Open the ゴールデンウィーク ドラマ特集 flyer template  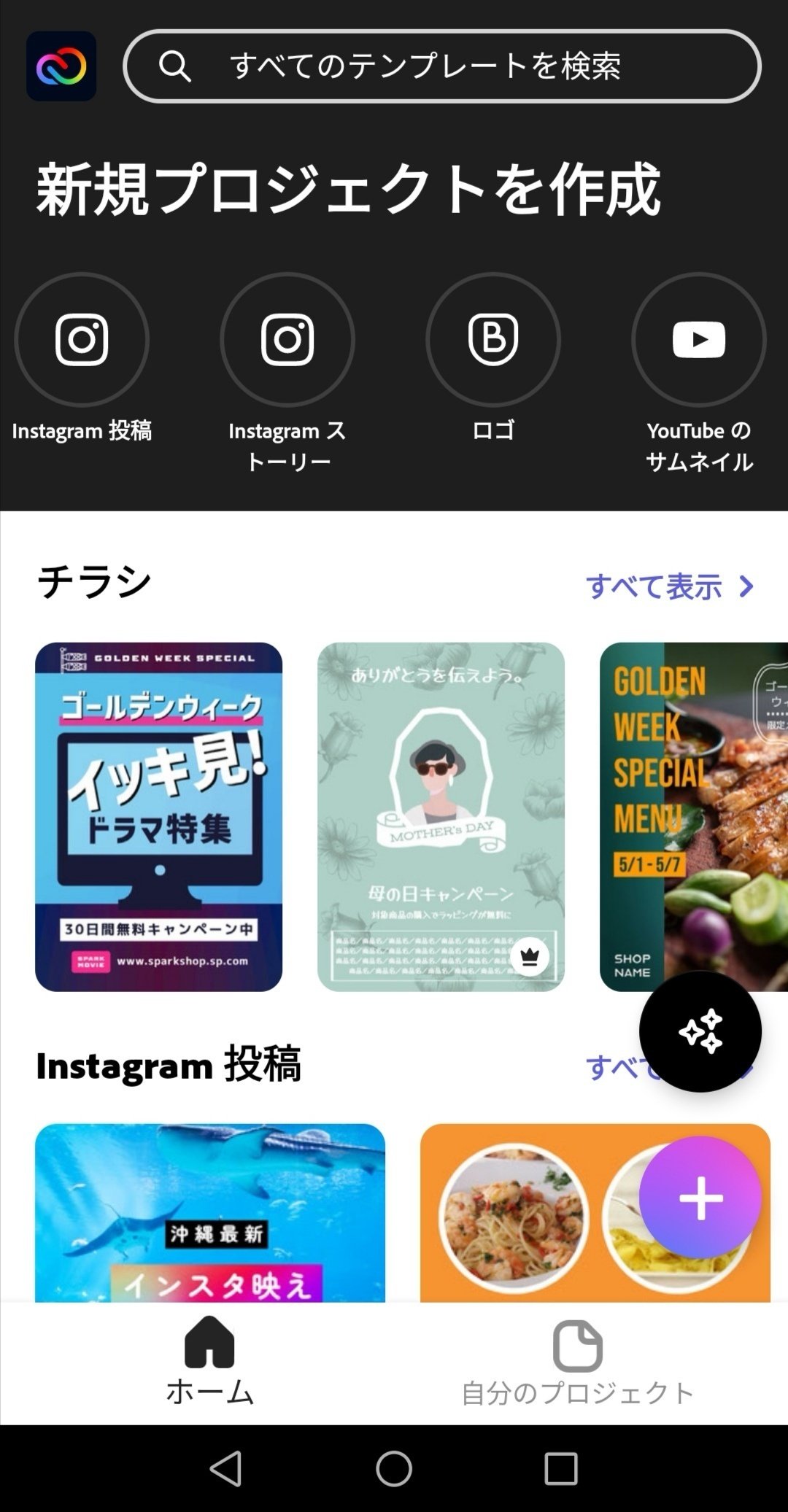pos(158,816)
